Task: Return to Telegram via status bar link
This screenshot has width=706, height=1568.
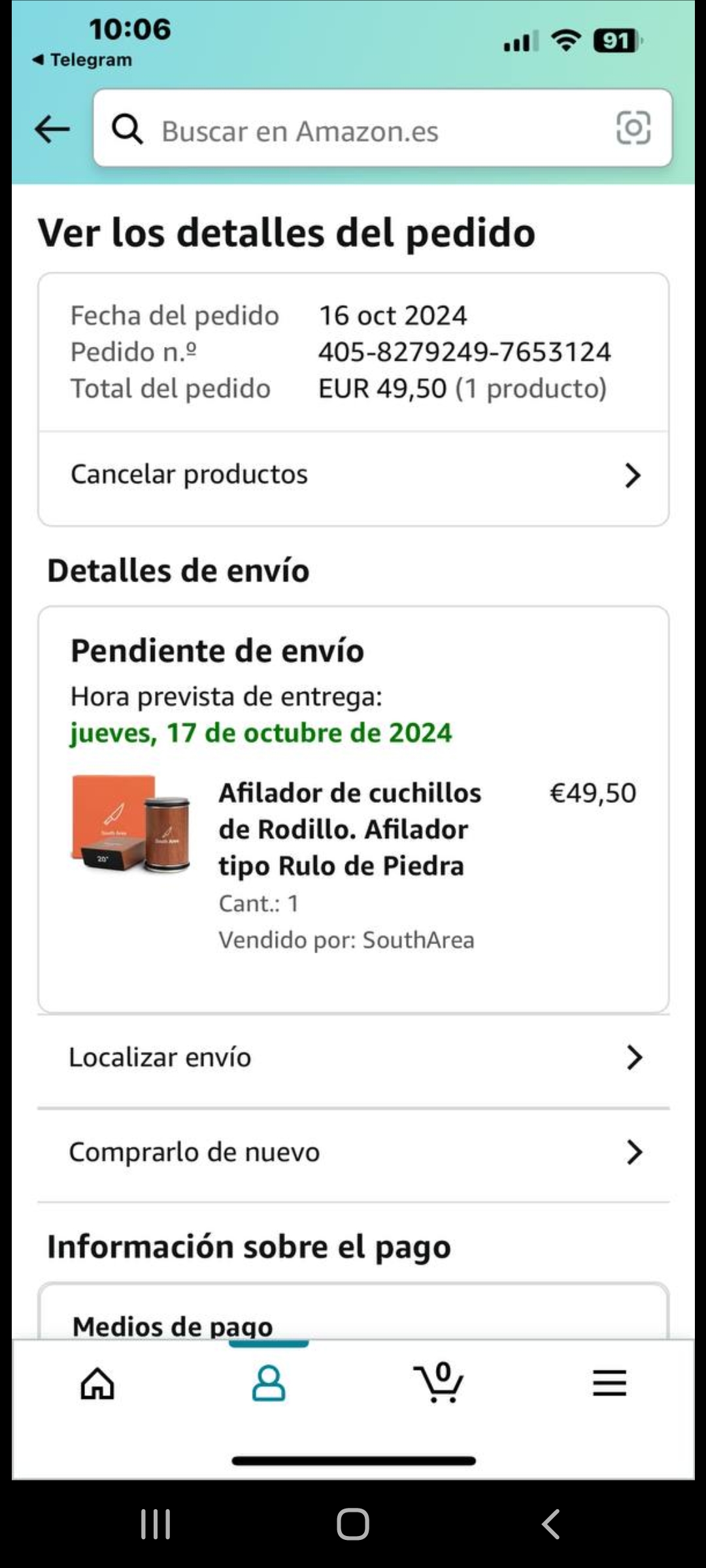Action: click(83, 60)
